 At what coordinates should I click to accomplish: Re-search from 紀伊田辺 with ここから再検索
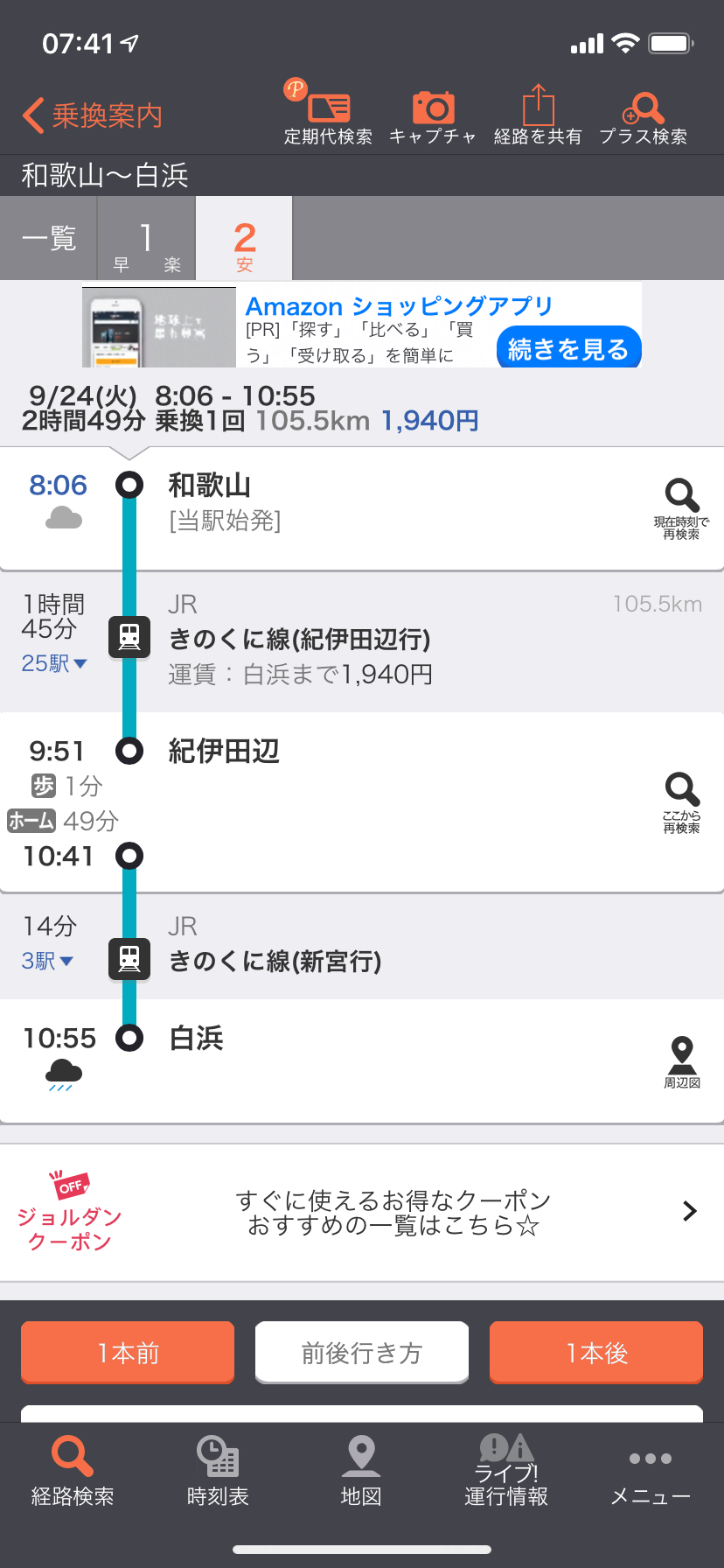(681, 801)
